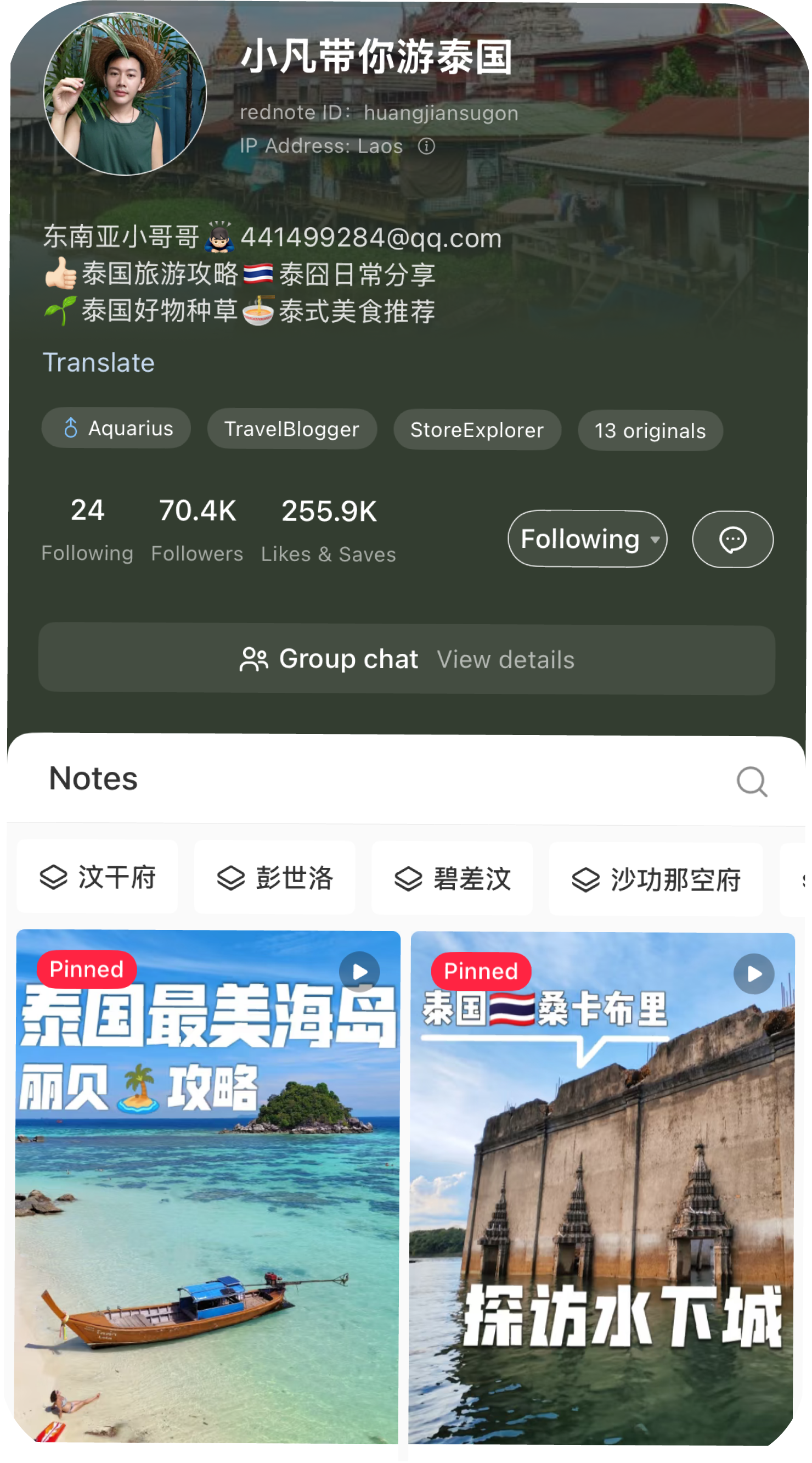Open the 汶干府 collection
Image resolution: width=812 pixels, height=1463 pixels.
pyautogui.click(x=98, y=877)
